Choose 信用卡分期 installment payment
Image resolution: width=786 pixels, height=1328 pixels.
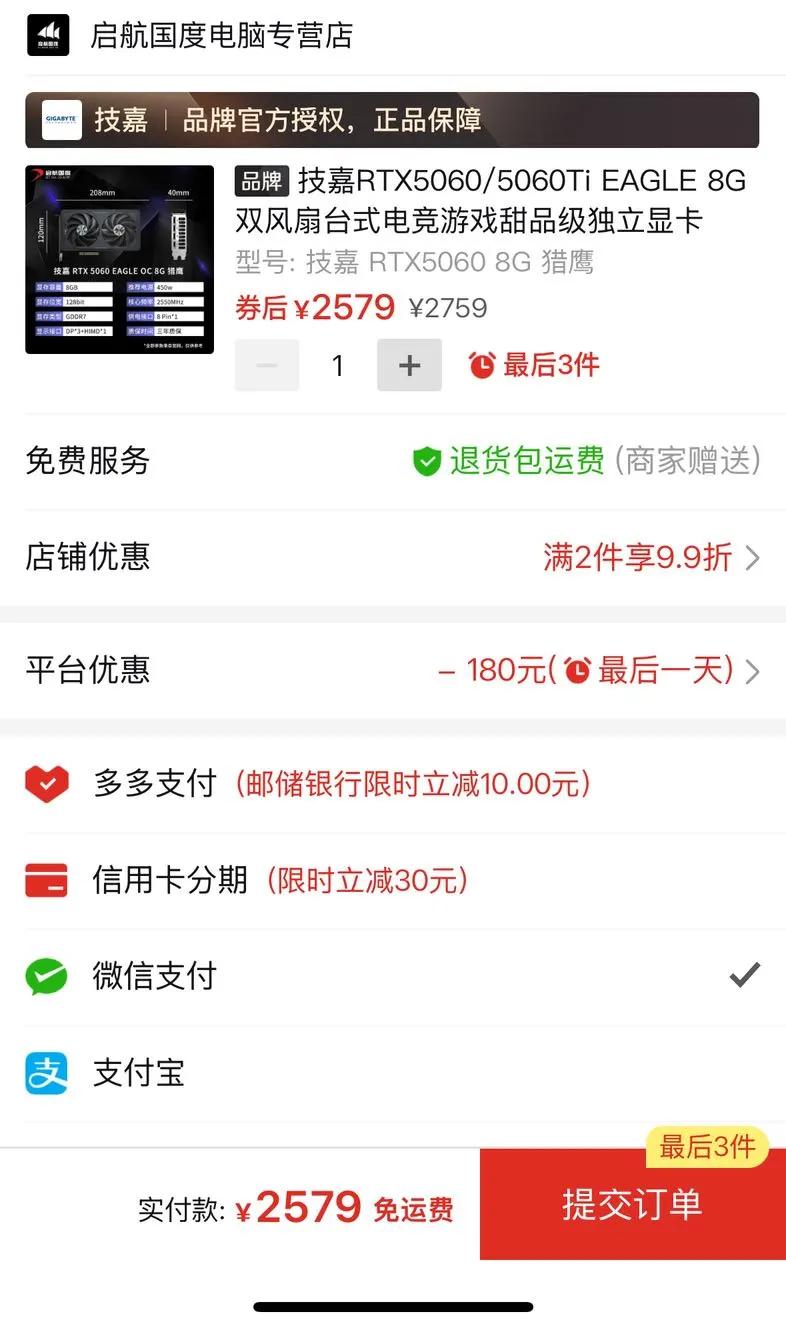pyautogui.click(x=393, y=880)
